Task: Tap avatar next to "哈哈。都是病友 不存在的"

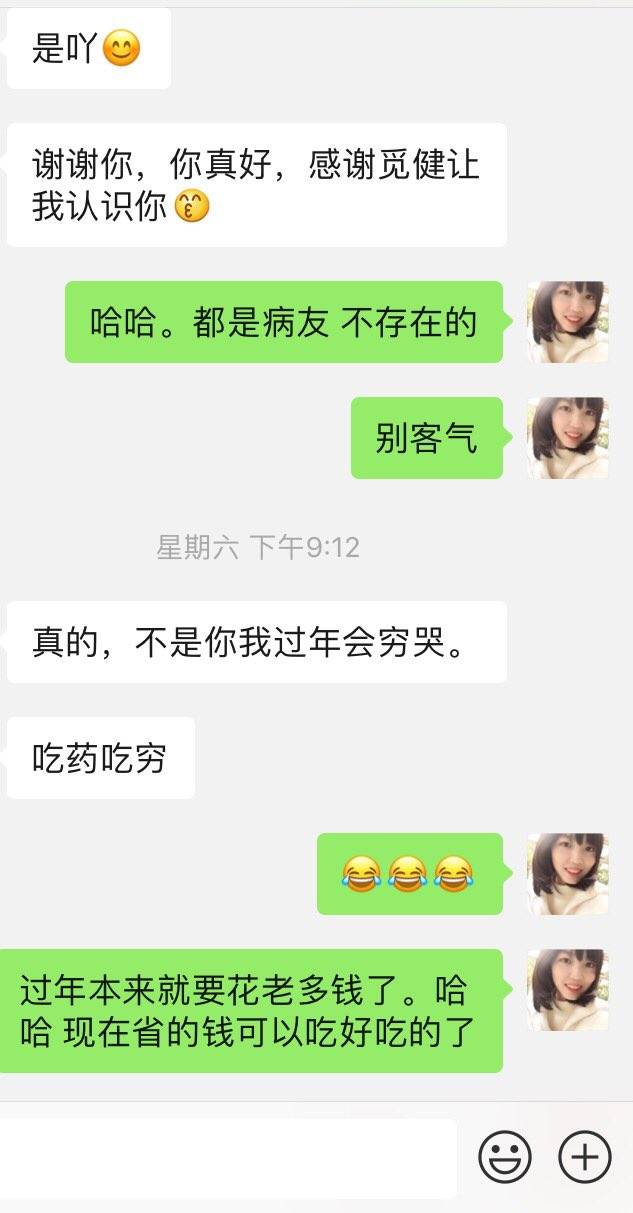Action: coord(567,322)
